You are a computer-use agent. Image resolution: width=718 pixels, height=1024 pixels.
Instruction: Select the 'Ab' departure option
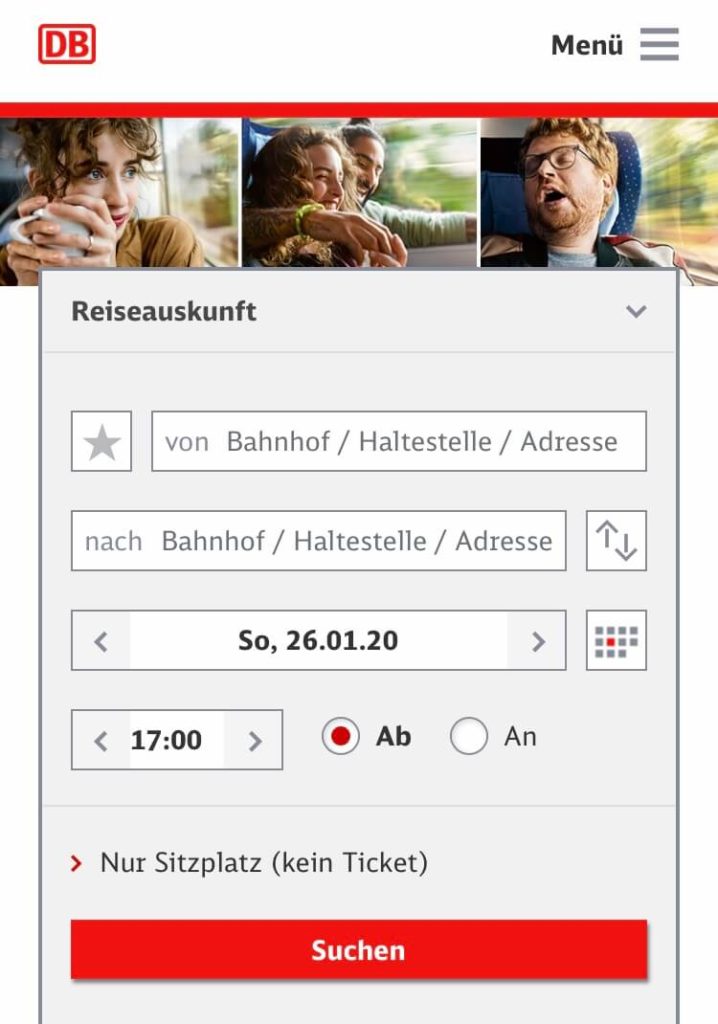point(341,737)
